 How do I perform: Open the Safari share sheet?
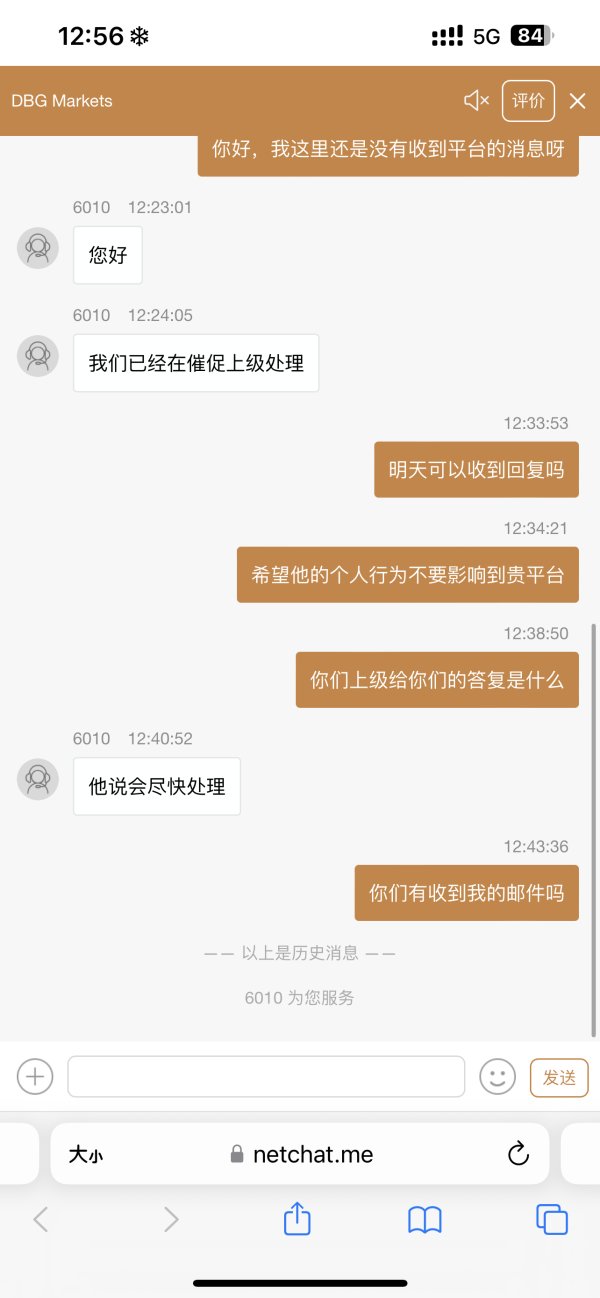coord(297,1219)
